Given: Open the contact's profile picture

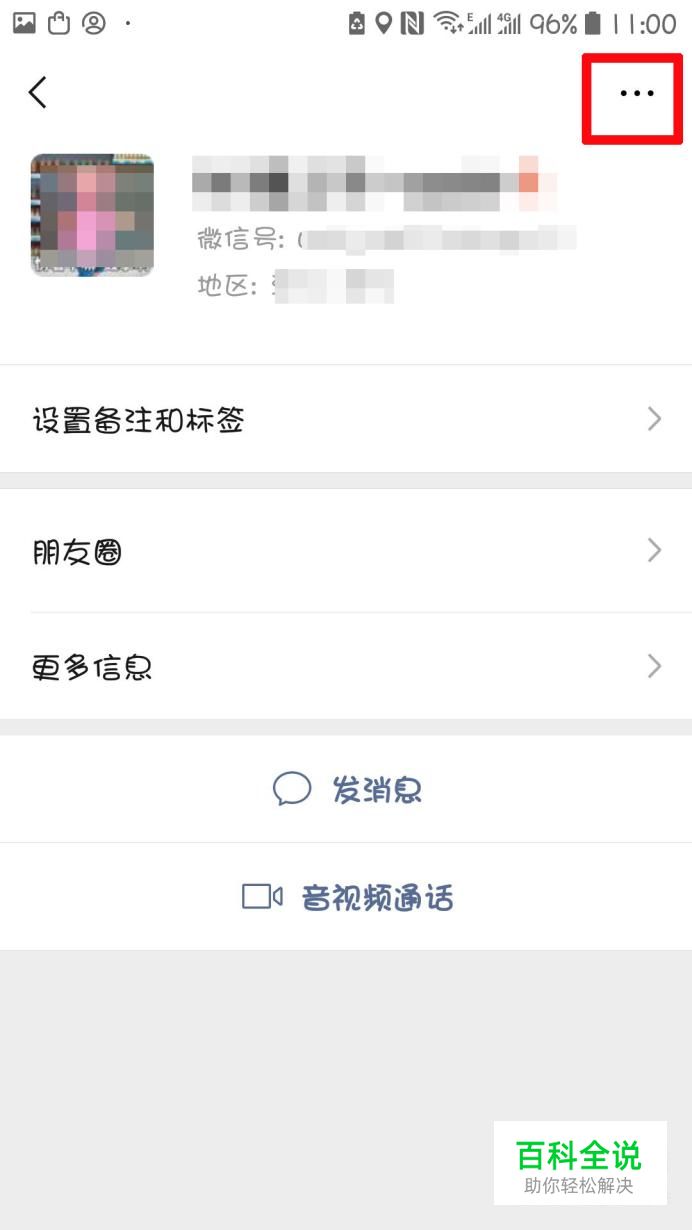Looking at the screenshot, I should click(x=92, y=215).
